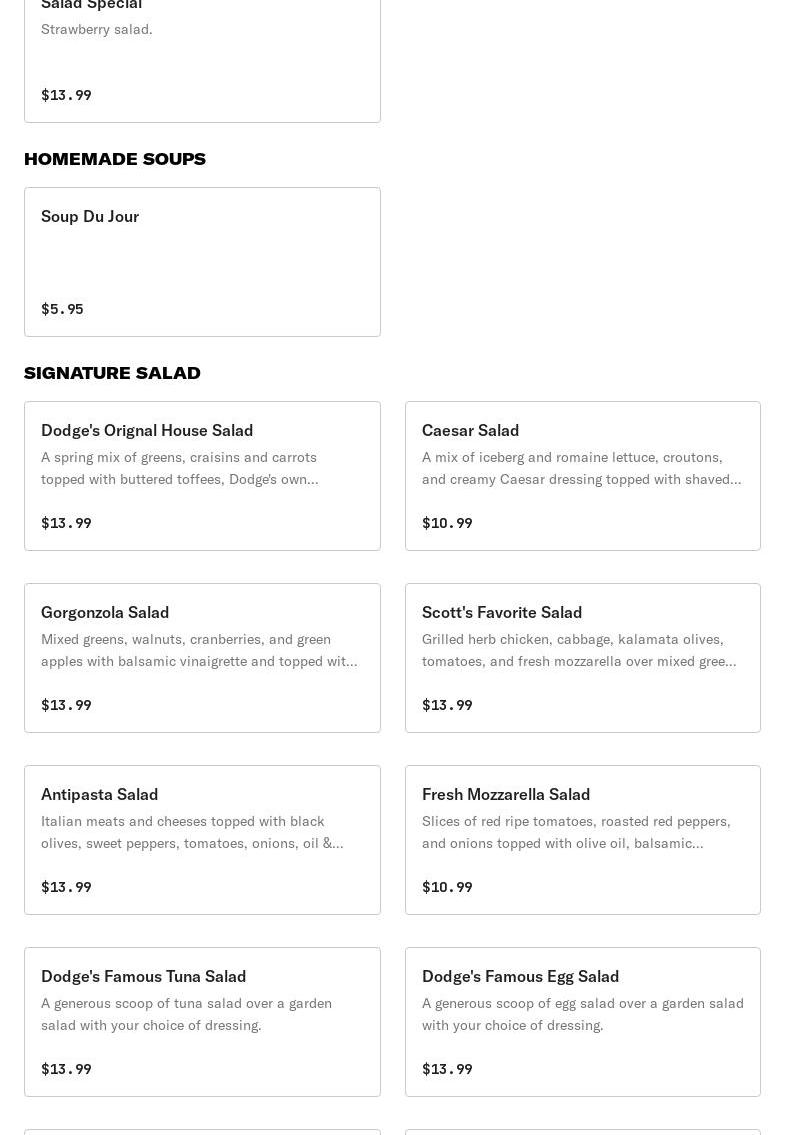Open the Antipasta Salad item

tap(202, 840)
